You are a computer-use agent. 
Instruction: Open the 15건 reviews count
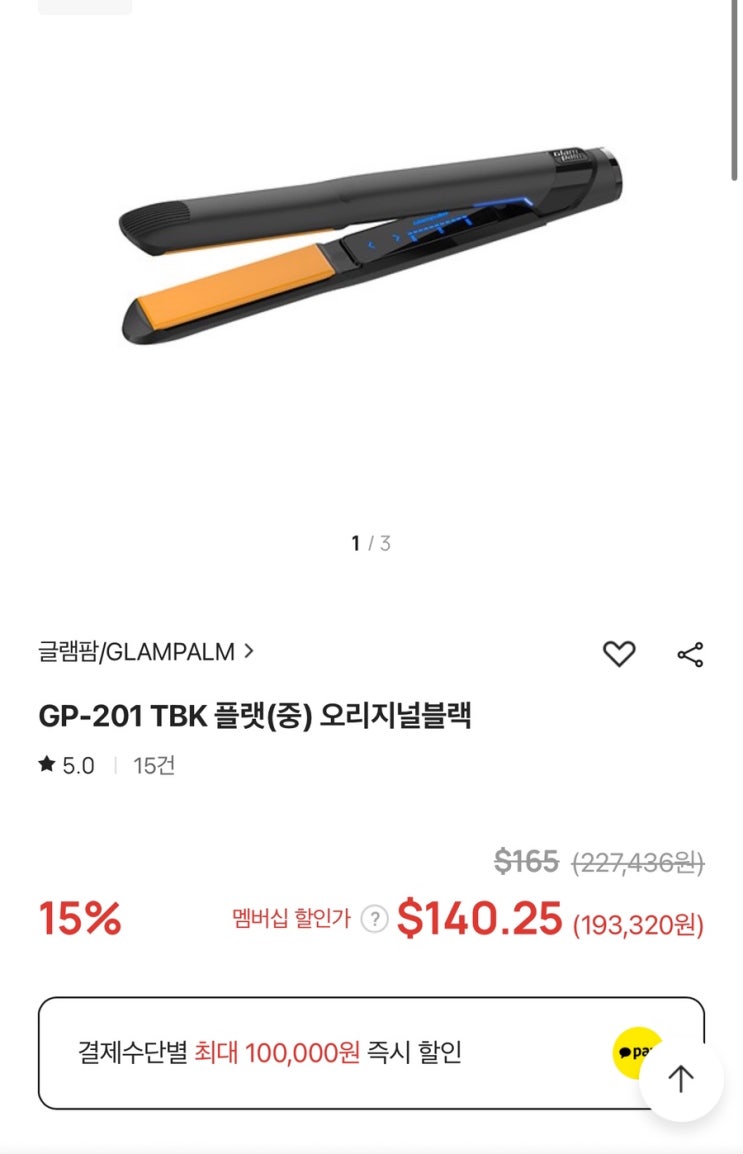(x=154, y=766)
